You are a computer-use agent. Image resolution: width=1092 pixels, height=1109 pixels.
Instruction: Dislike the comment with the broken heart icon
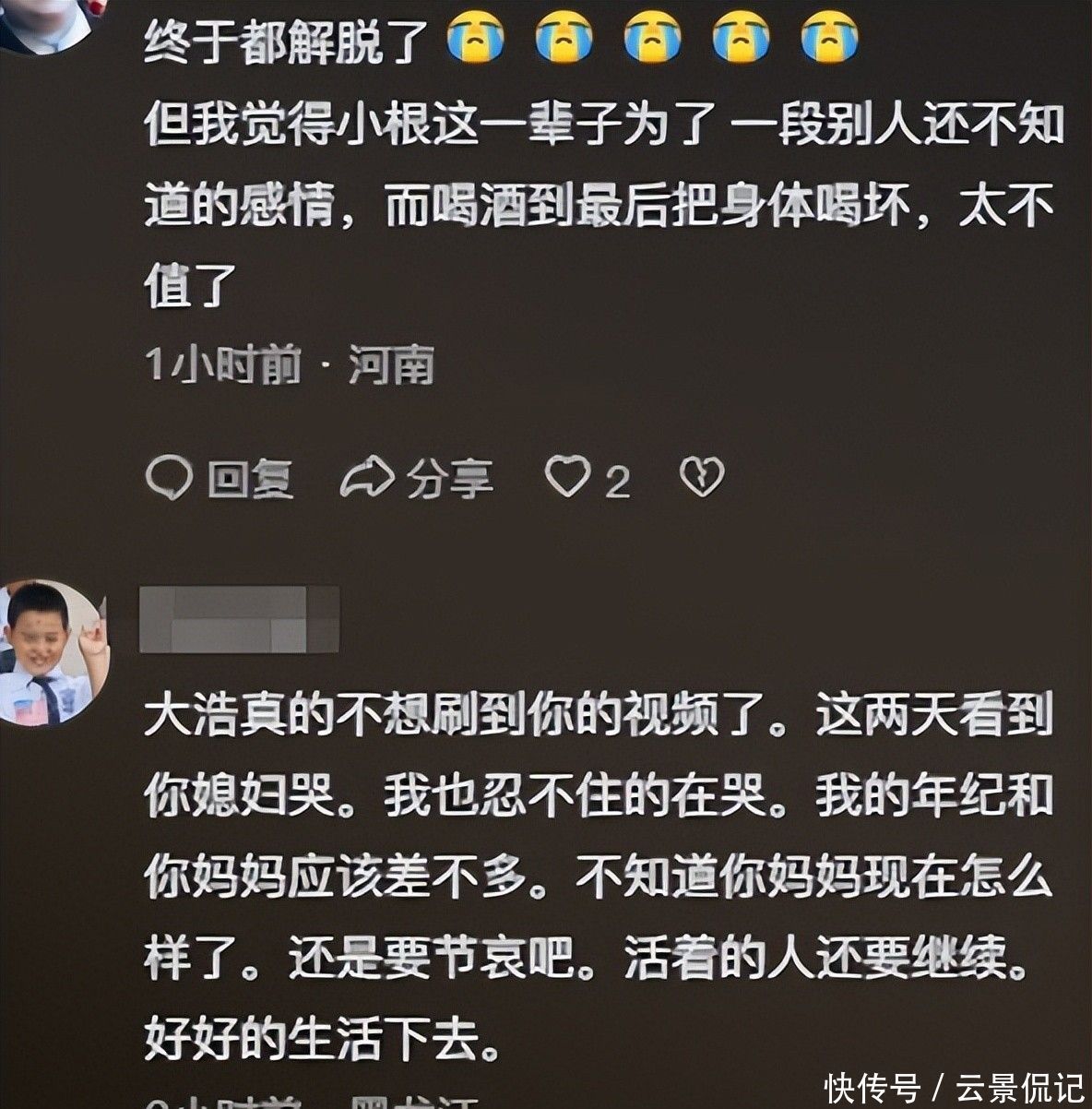coord(702,478)
